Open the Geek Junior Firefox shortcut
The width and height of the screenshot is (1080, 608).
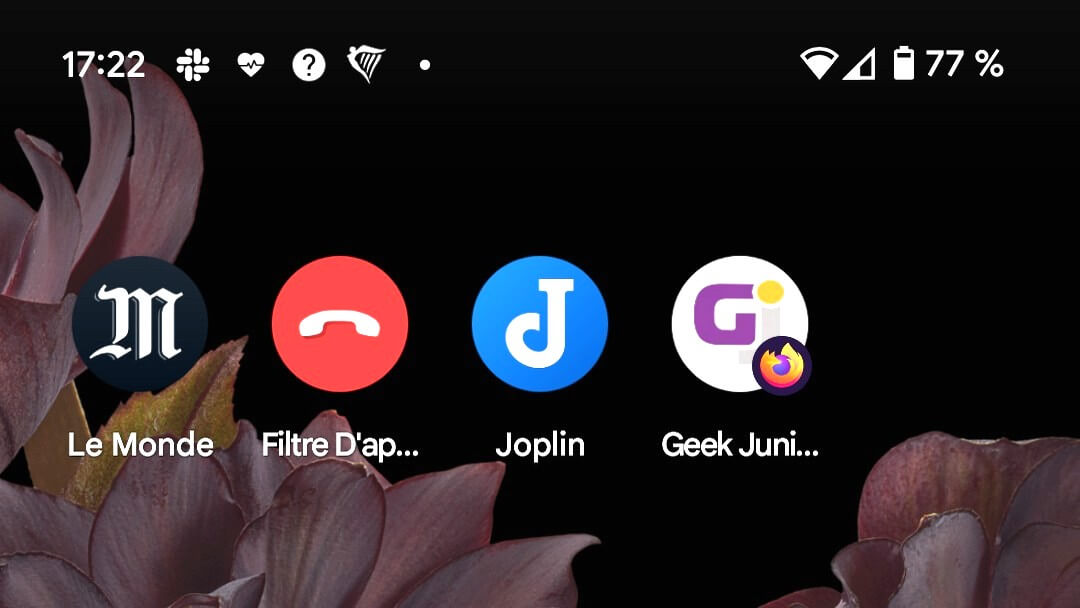[x=740, y=323]
